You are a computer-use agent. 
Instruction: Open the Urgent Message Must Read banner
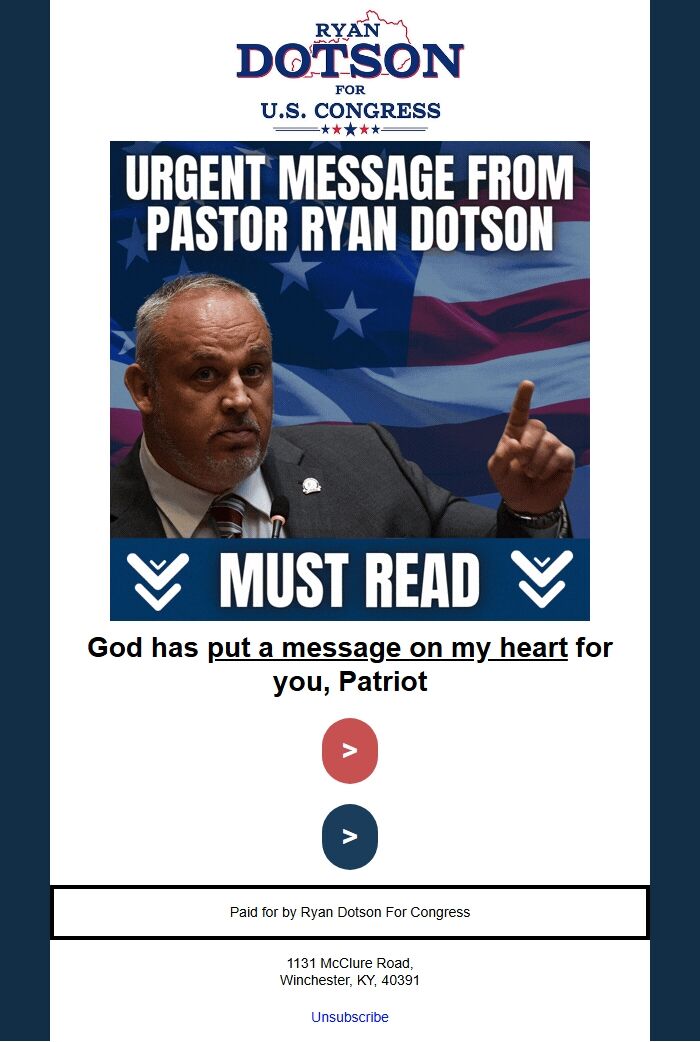[x=350, y=380]
